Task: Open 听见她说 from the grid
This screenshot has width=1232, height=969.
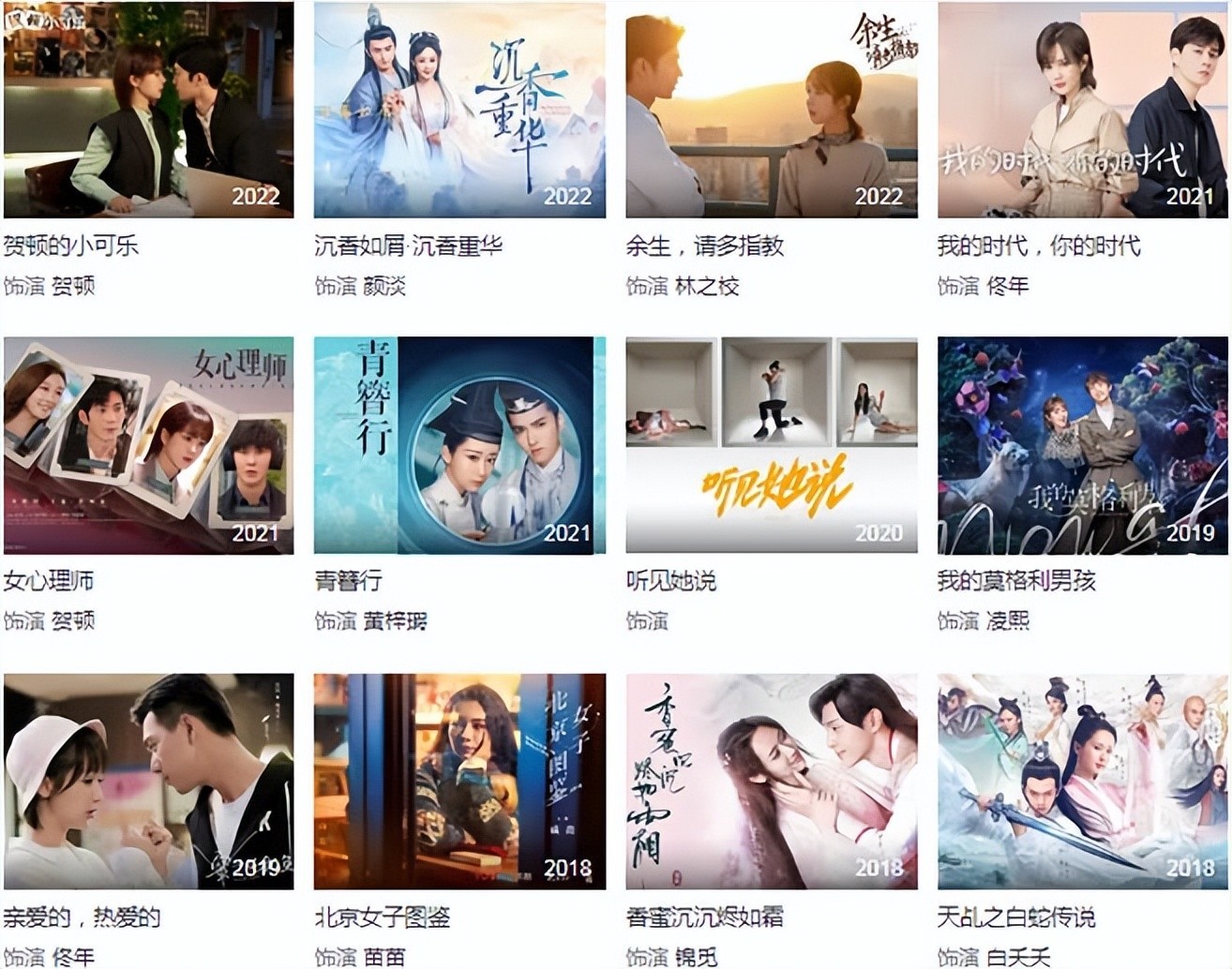Action: (771, 446)
